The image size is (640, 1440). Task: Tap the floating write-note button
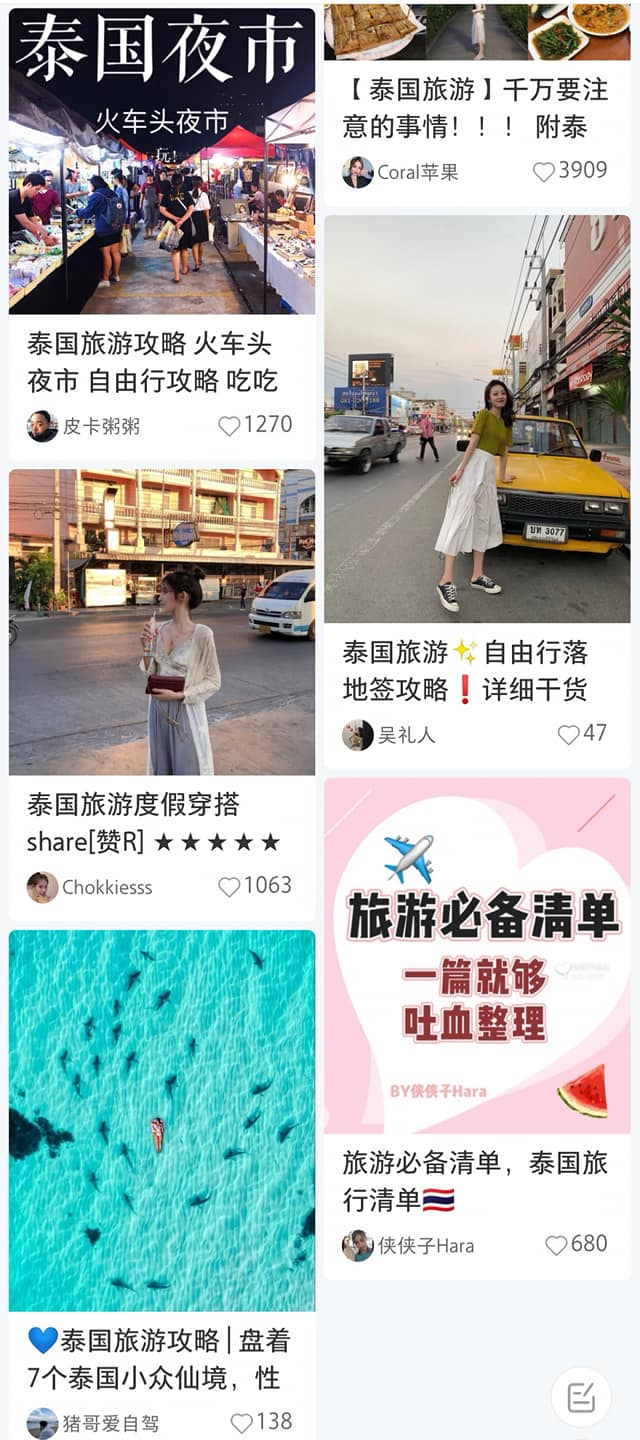581,1397
